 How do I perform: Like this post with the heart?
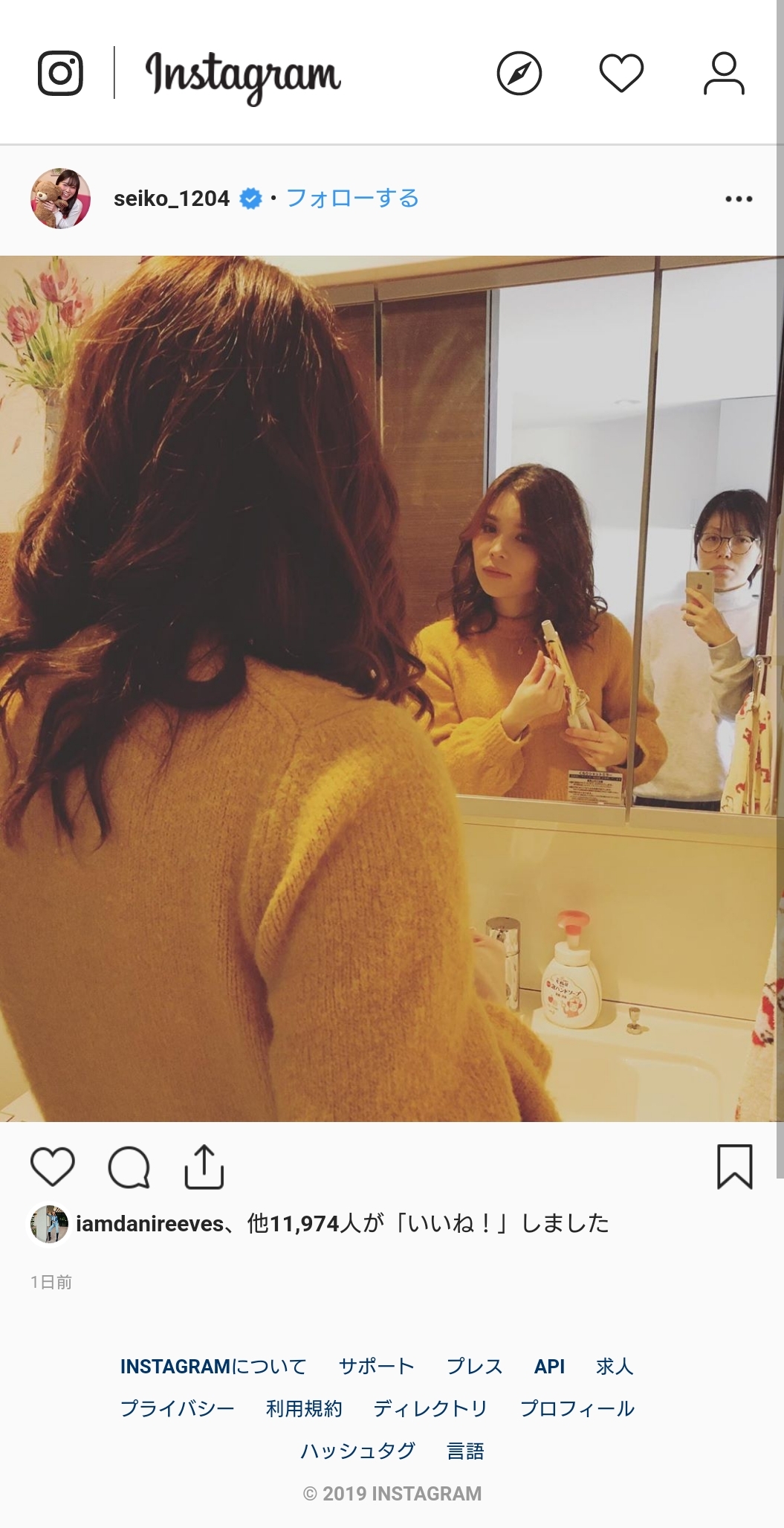[53, 1167]
